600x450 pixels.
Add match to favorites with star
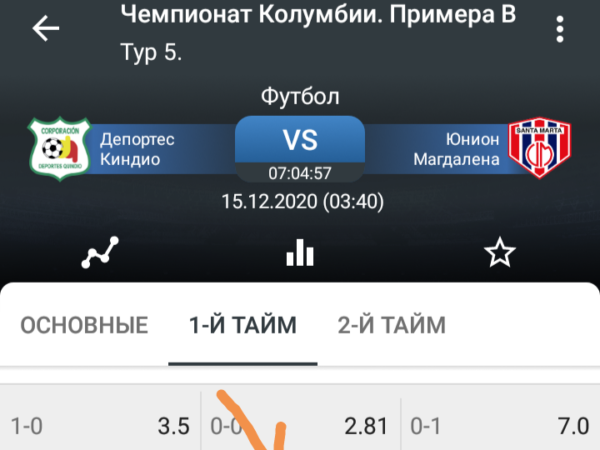(x=500, y=253)
